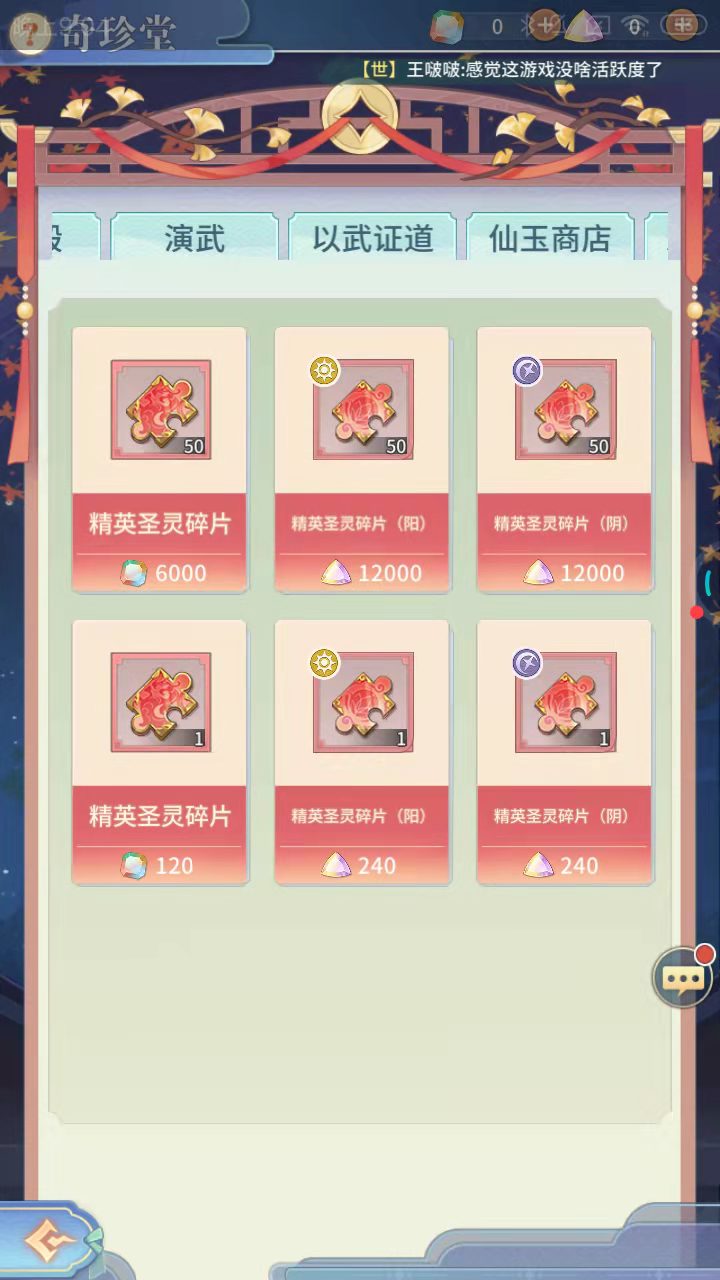Select single 精英圣灵碎片（阴）priced 240
Image resolution: width=720 pixels, height=1280 pixels.
tap(564, 751)
